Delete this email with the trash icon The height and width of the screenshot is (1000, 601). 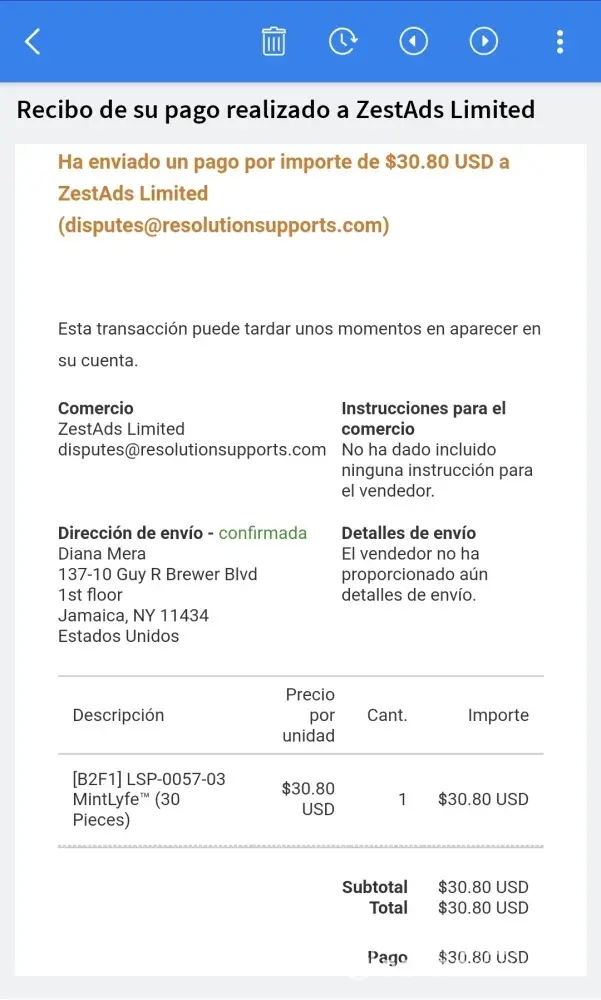click(273, 41)
